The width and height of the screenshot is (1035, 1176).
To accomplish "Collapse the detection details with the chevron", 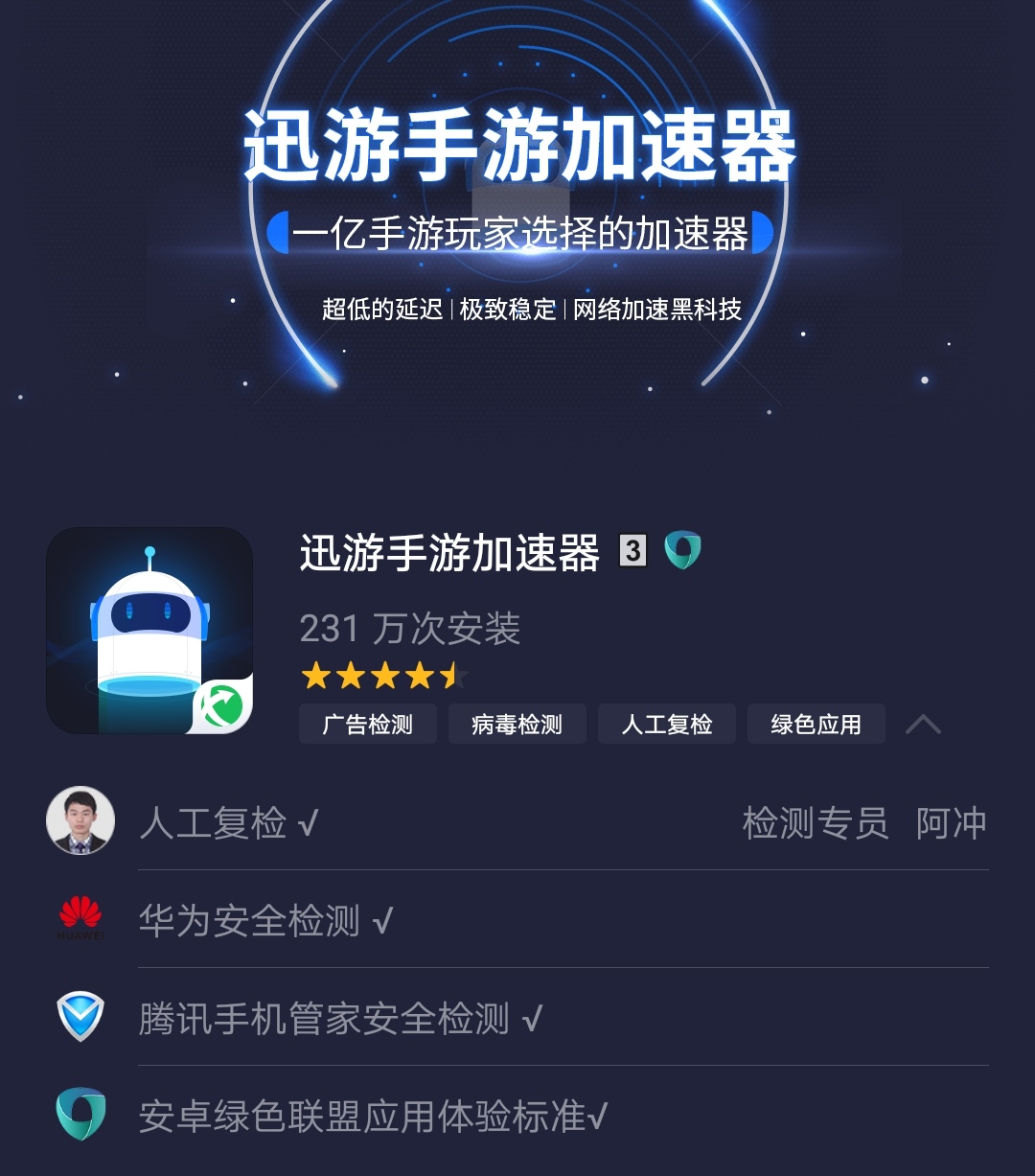I will coord(924,724).
